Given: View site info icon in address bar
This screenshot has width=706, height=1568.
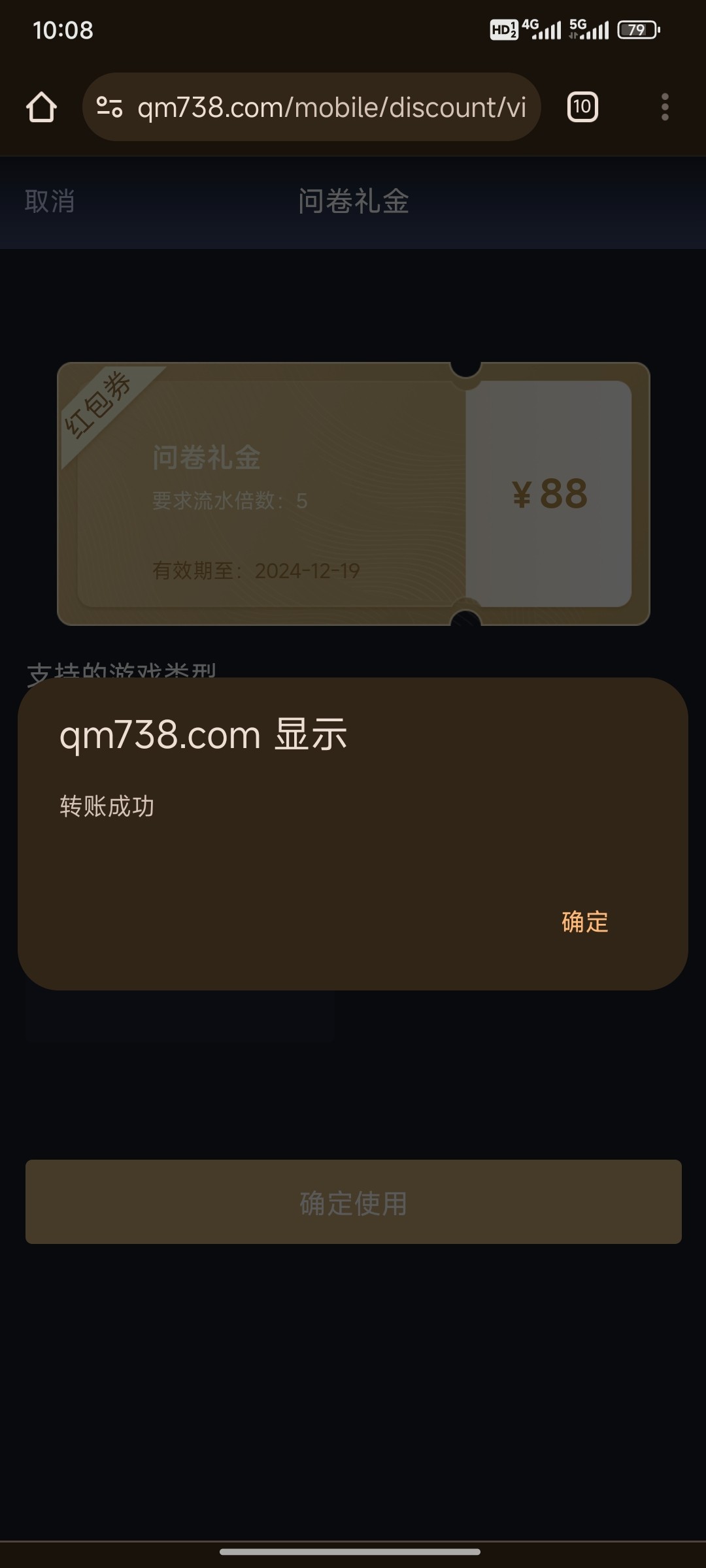Looking at the screenshot, I should point(109,106).
